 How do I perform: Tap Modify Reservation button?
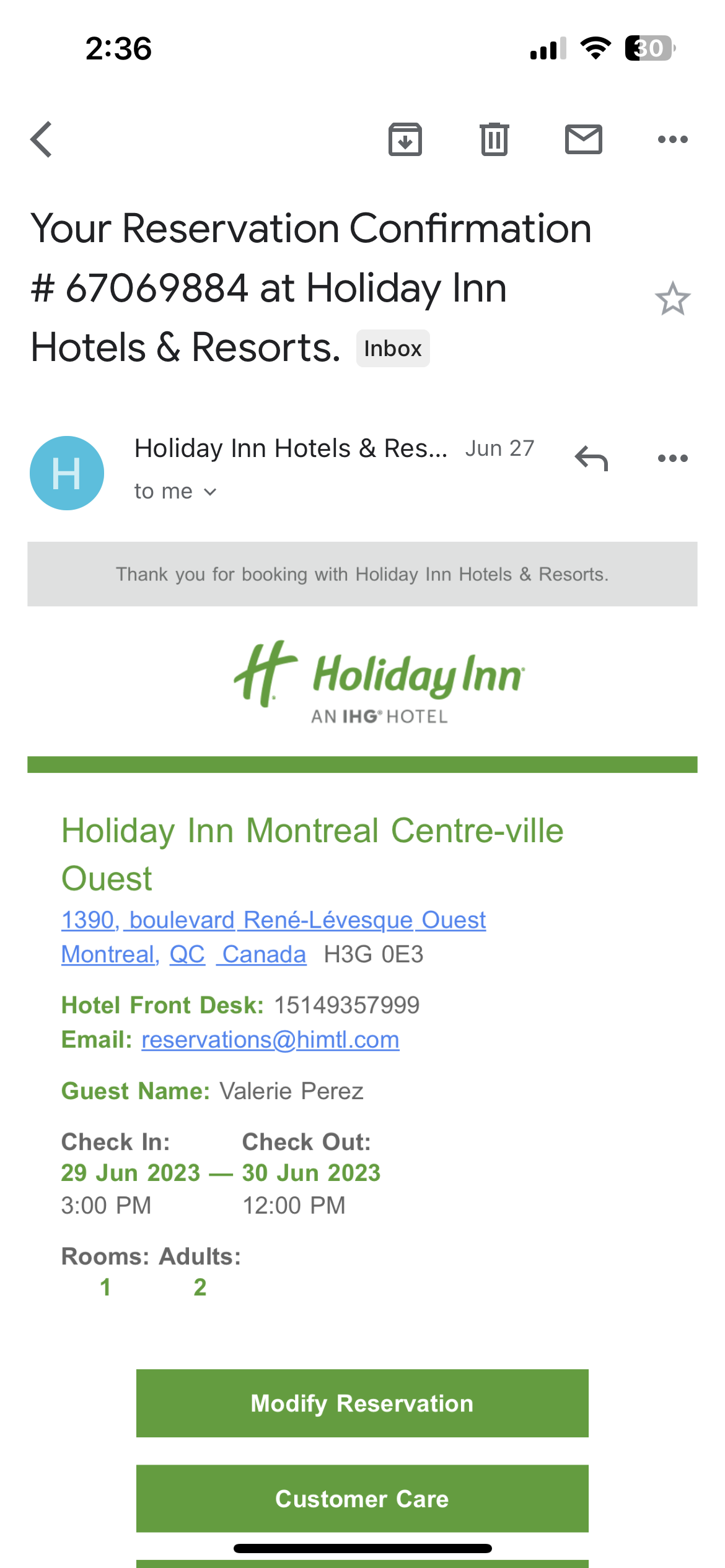362,1403
